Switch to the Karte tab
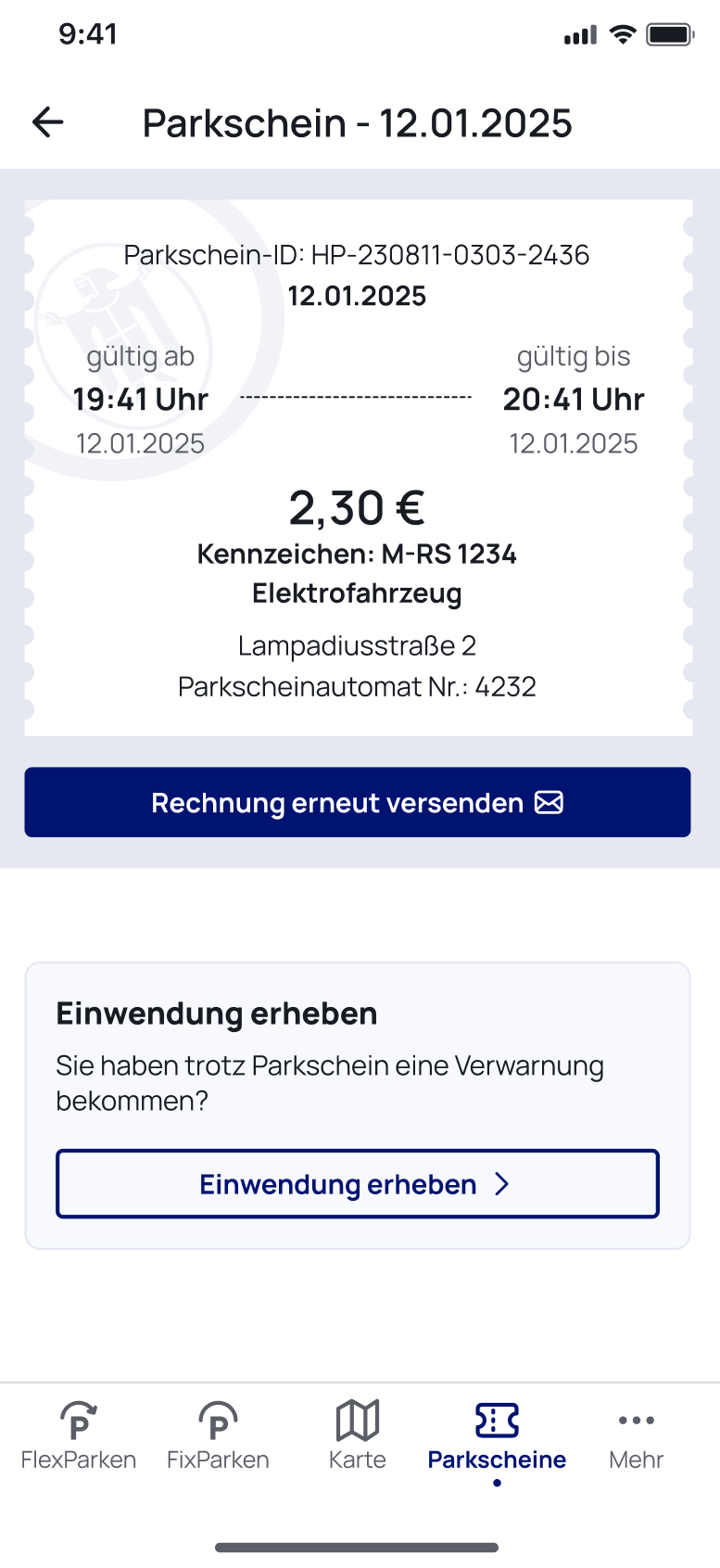This screenshot has height=1568, width=720. point(358,1435)
